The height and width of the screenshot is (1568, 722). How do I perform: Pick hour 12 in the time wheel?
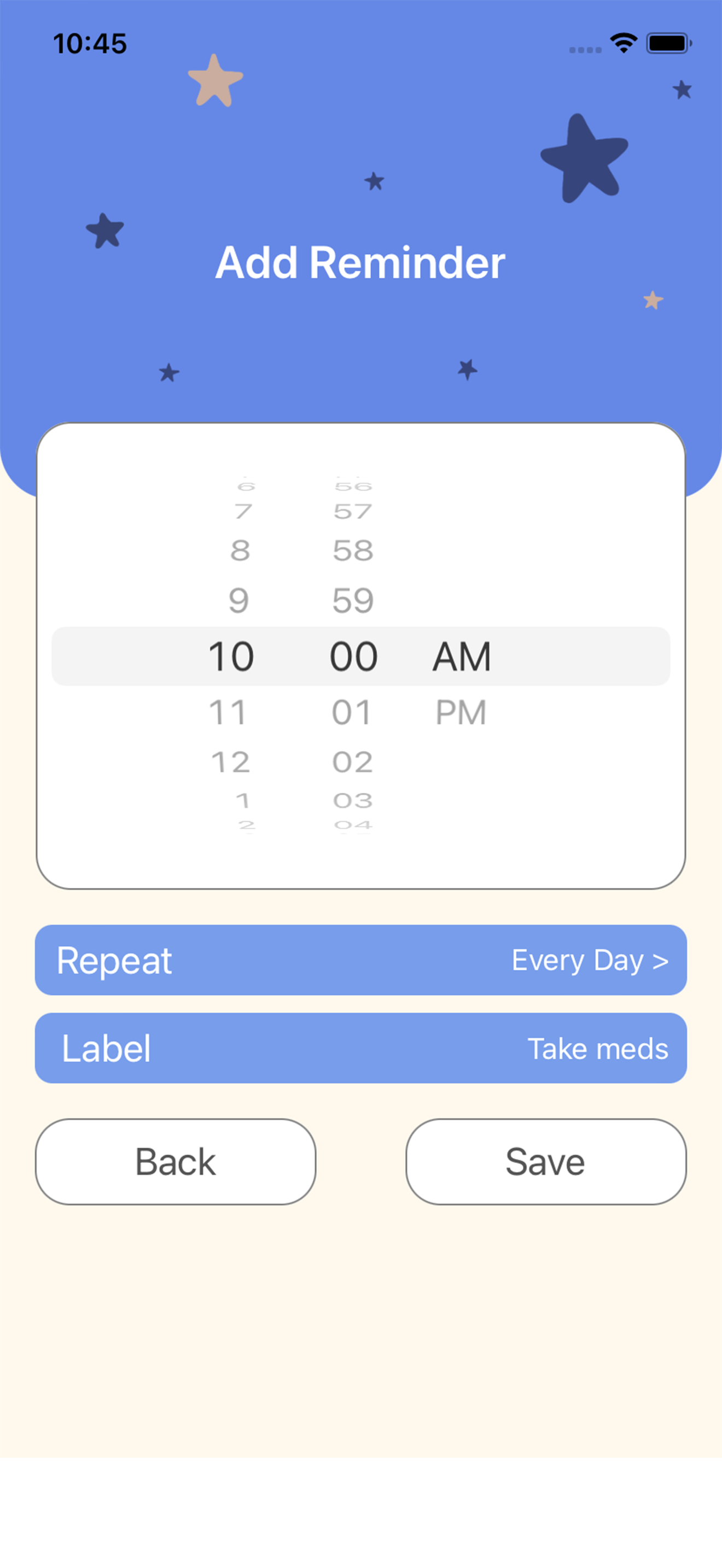(230, 762)
